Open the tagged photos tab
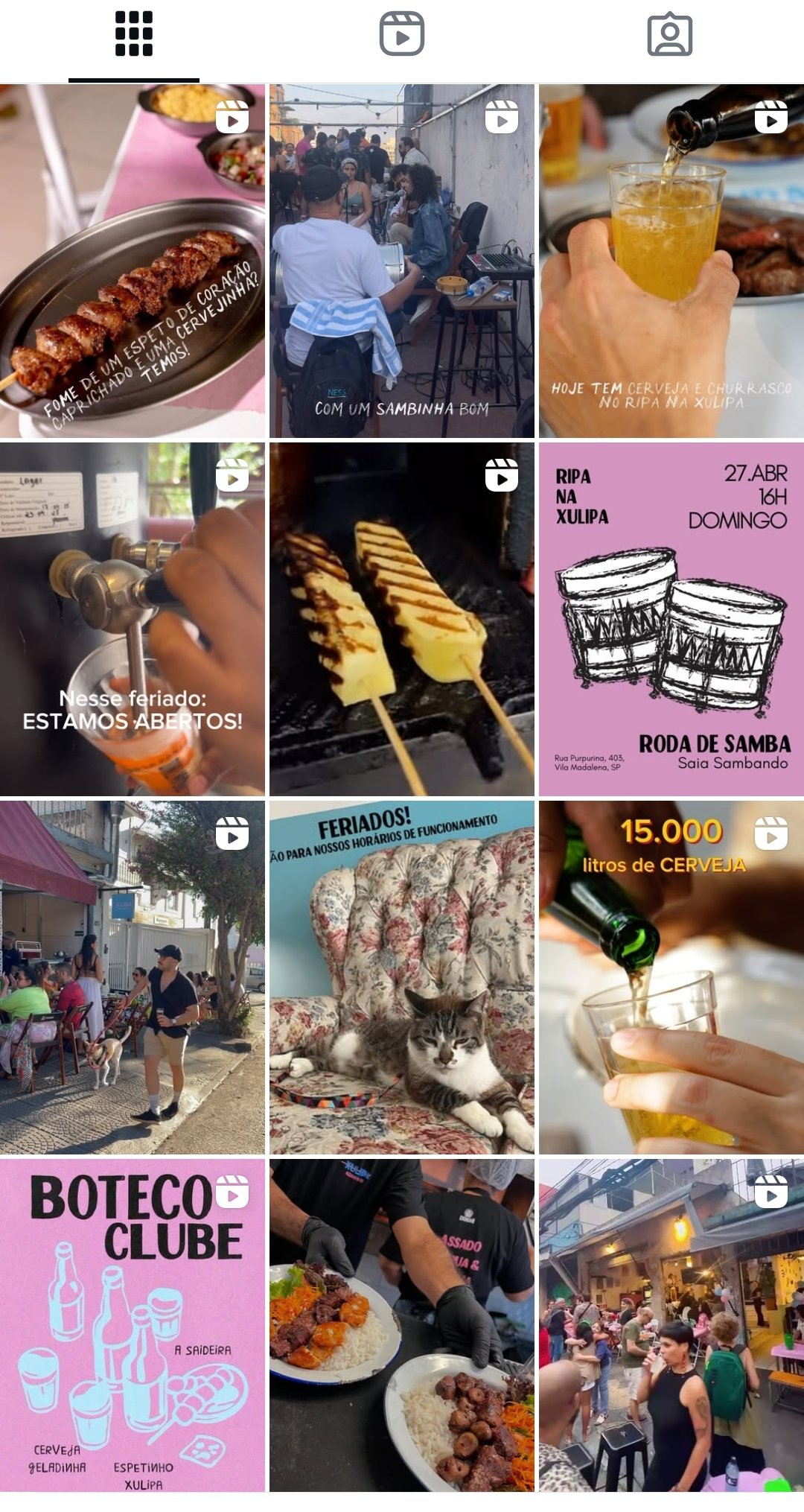The height and width of the screenshot is (1512, 804). pos(670,34)
